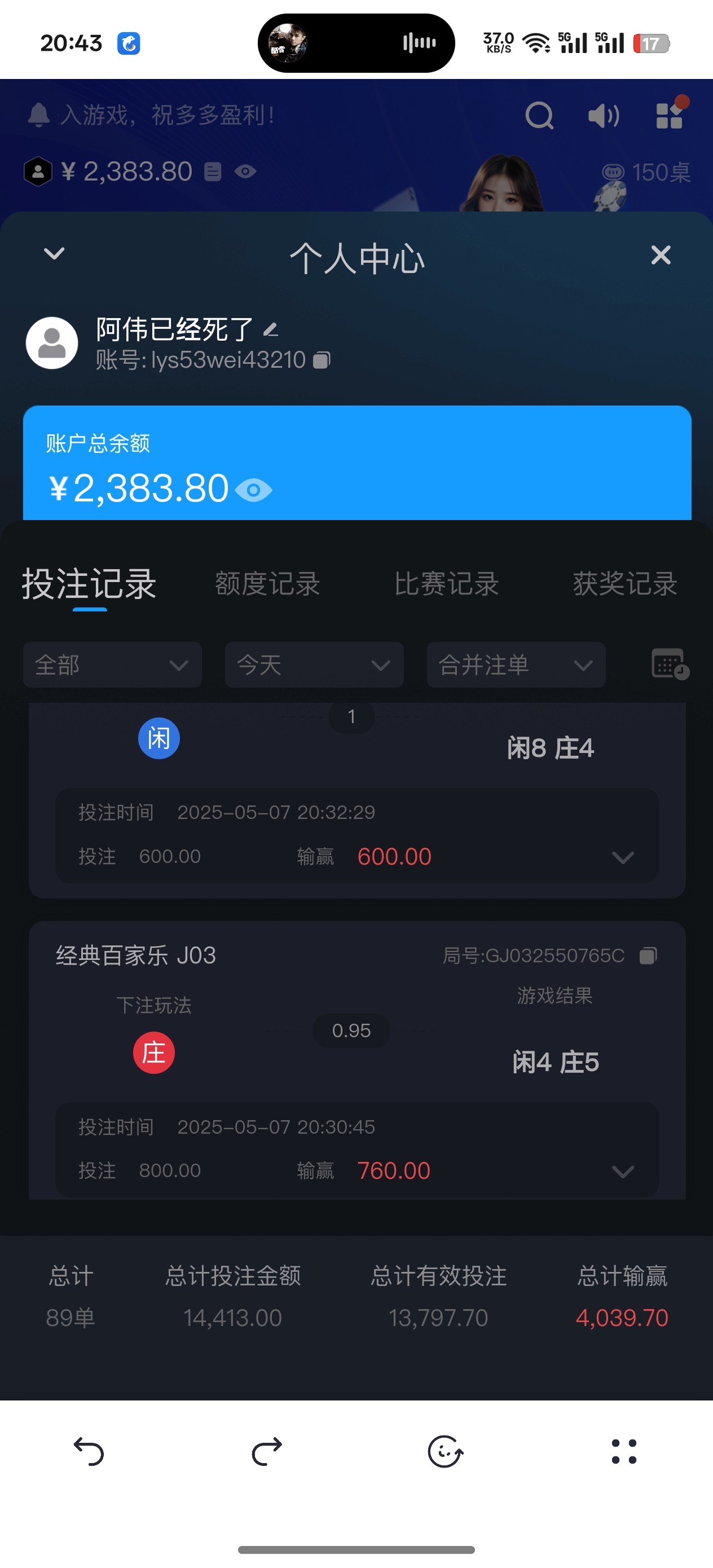
Task: Switch to the 比赛记录 tab
Action: 446,584
